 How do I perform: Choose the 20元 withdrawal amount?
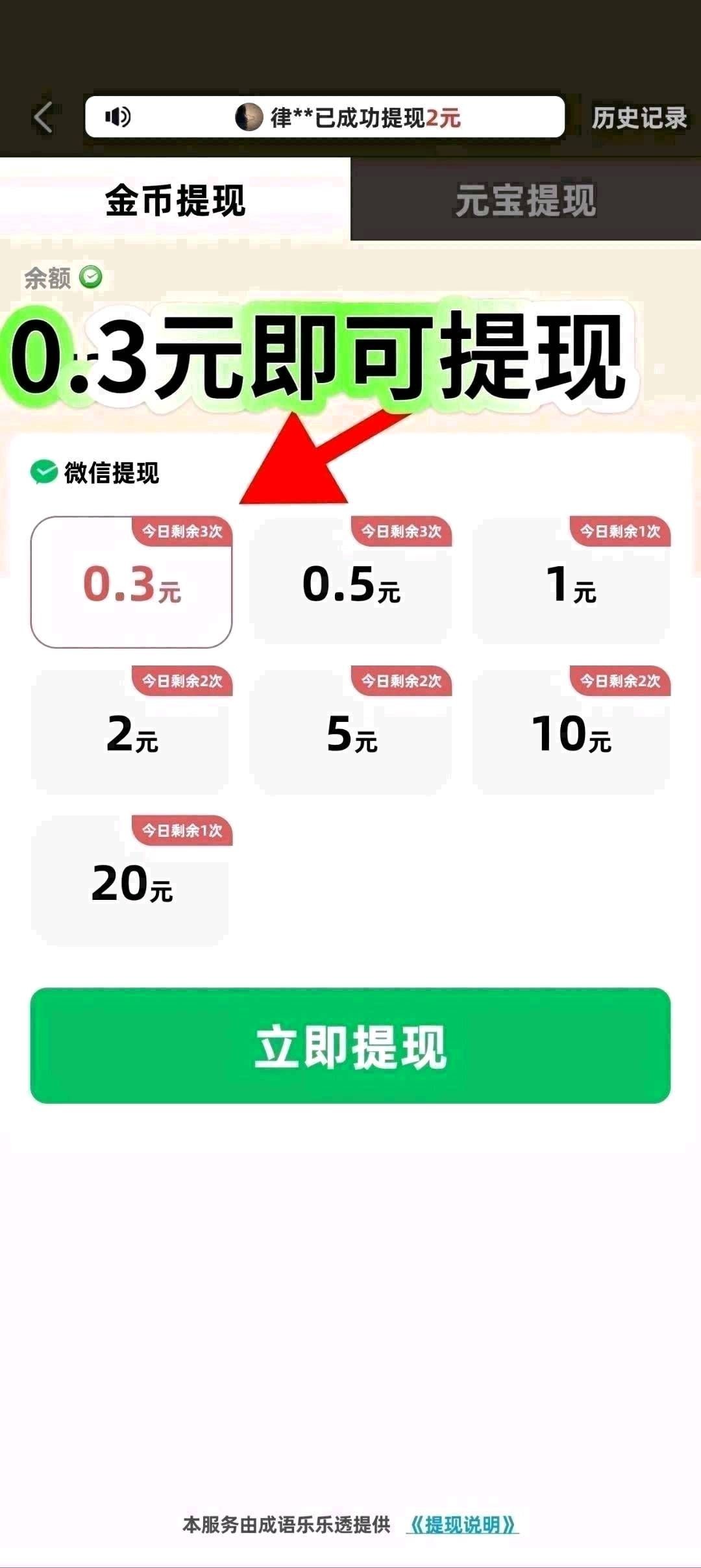coord(132,880)
